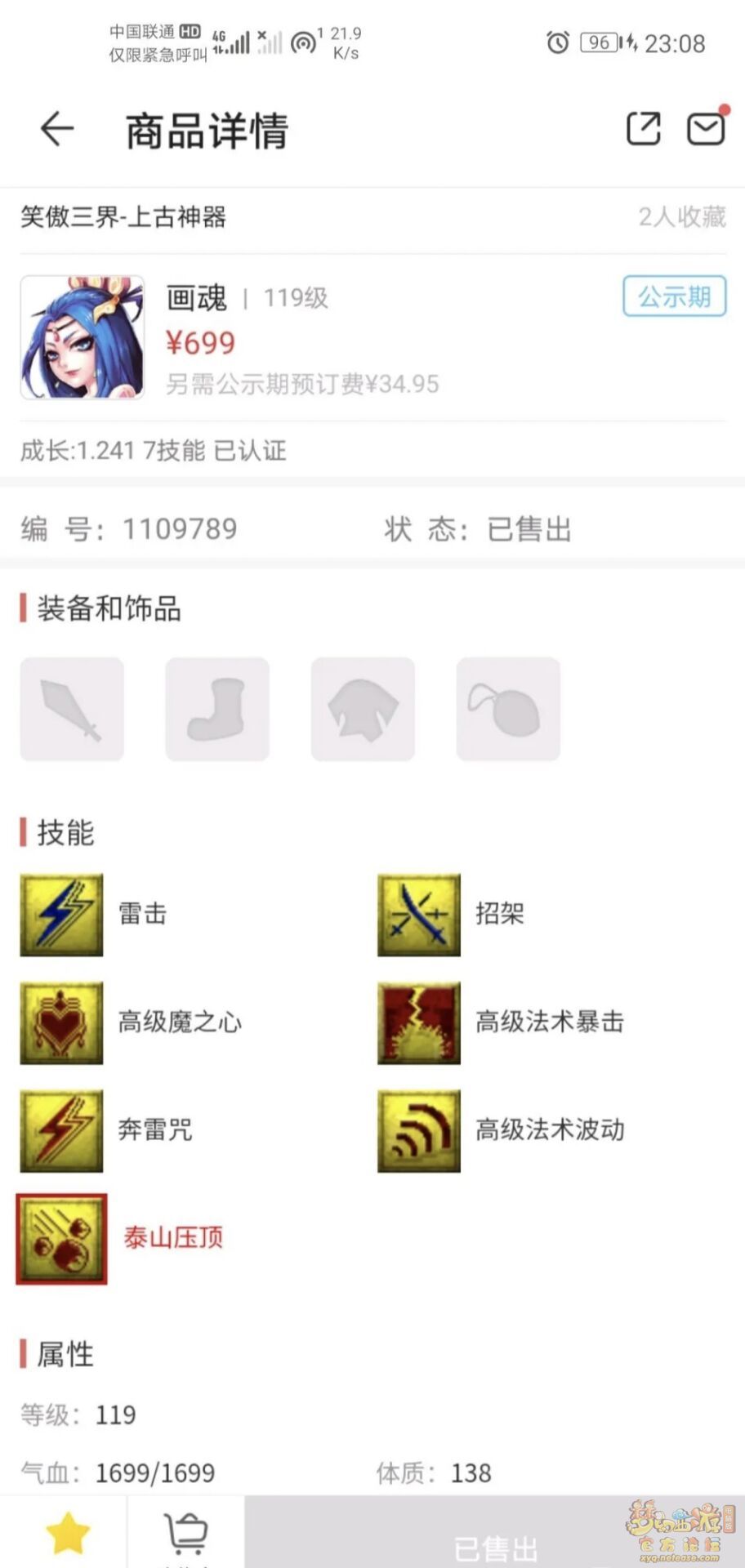Tap the armor equipment slot

[363, 709]
